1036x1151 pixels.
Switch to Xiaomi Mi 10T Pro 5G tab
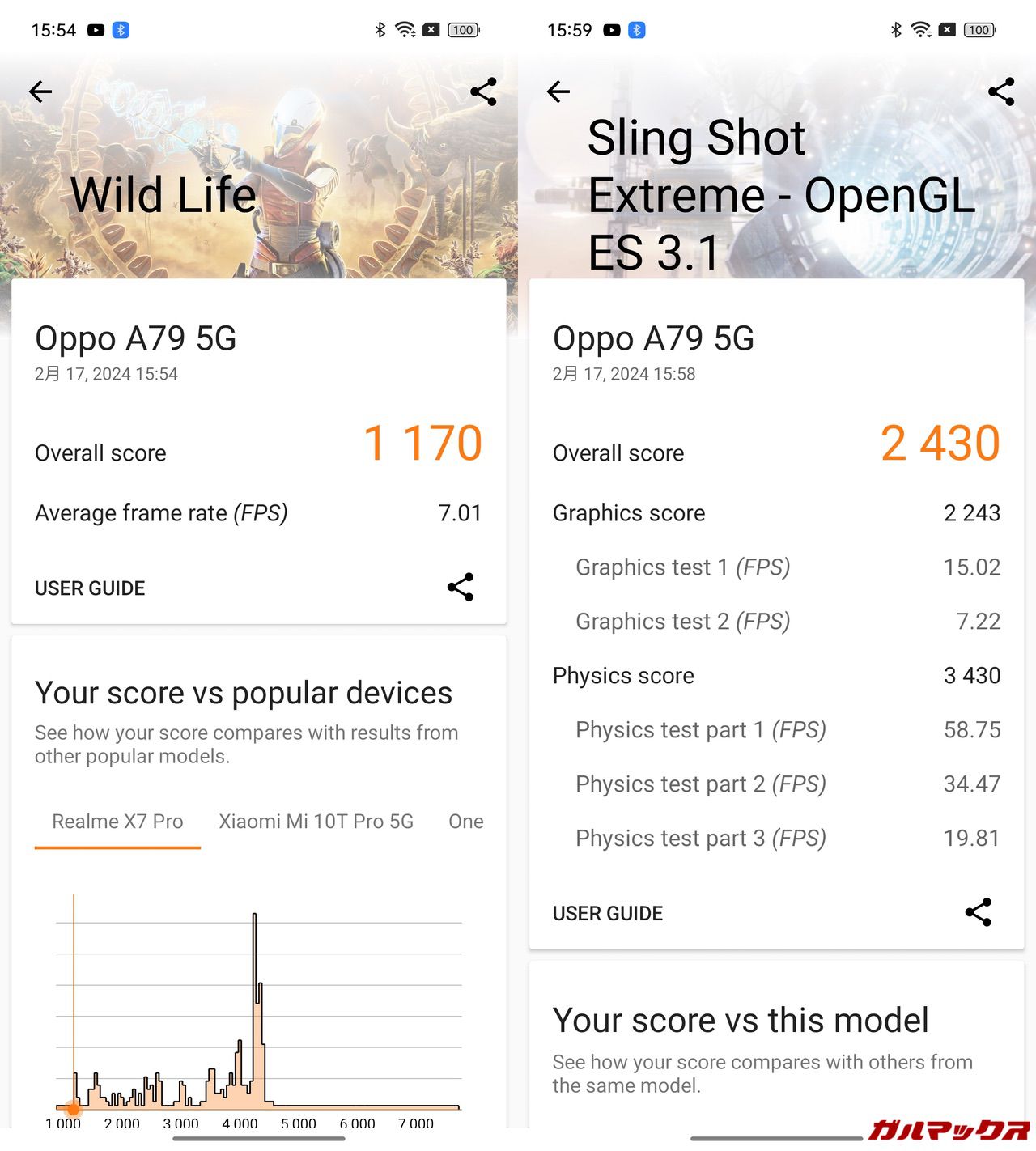click(x=316, y=822)
